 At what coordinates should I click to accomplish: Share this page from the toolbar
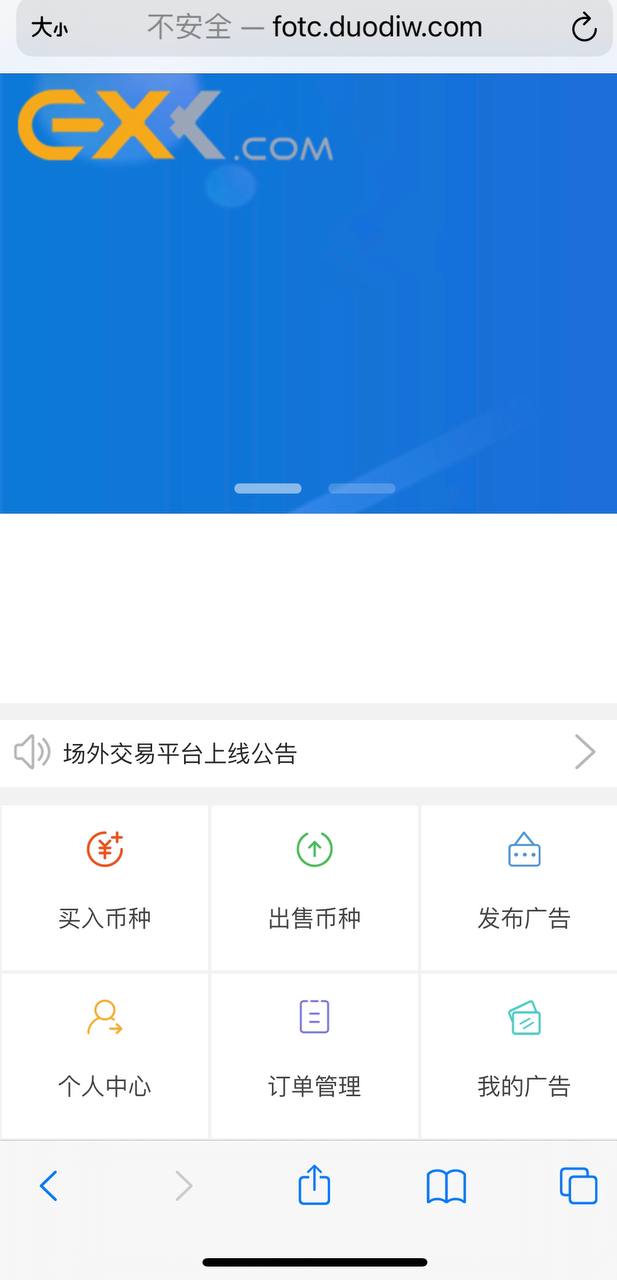click(x=314, y=1186)
